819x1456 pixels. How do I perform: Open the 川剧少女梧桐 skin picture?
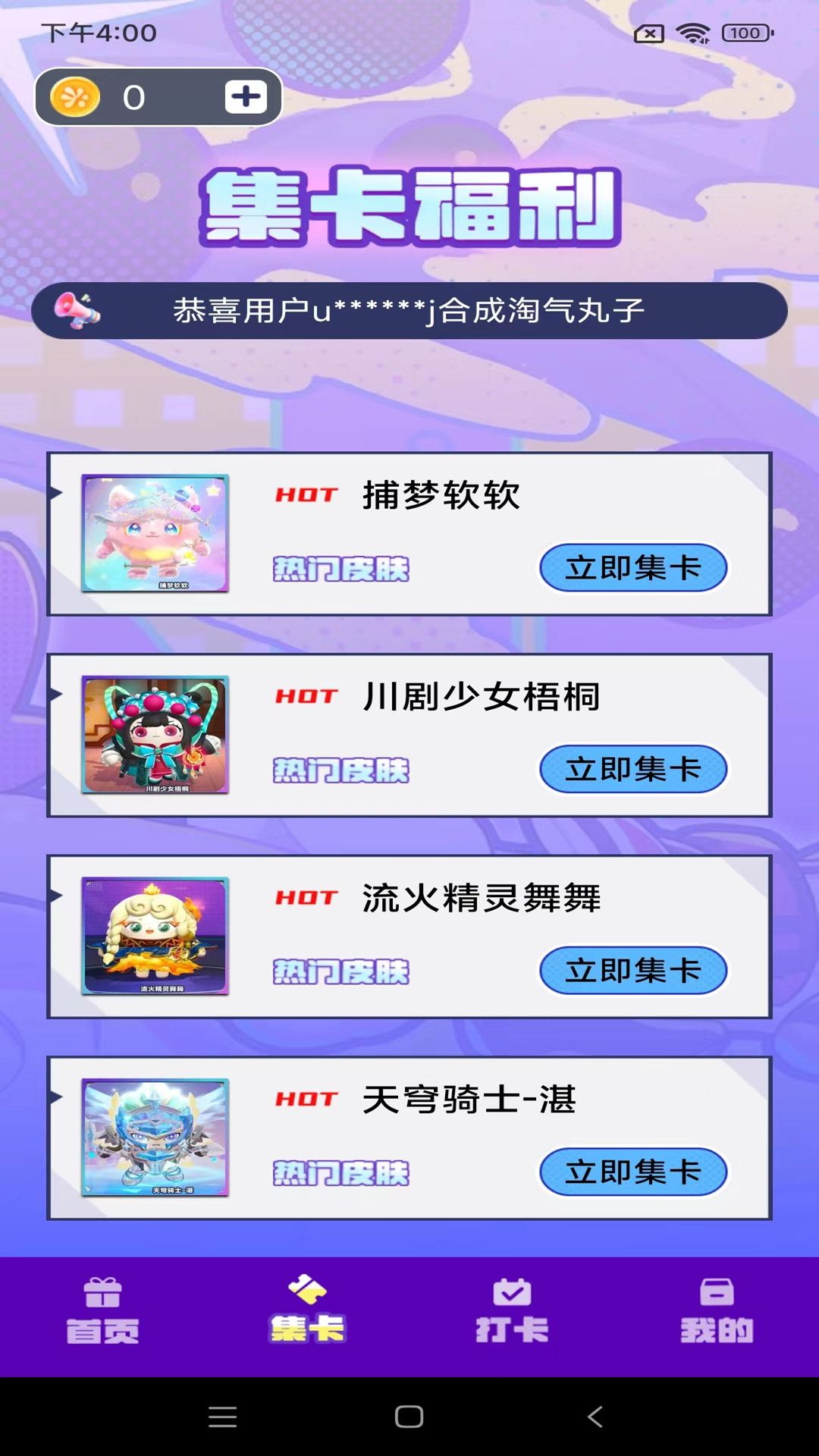click(155, 735)
